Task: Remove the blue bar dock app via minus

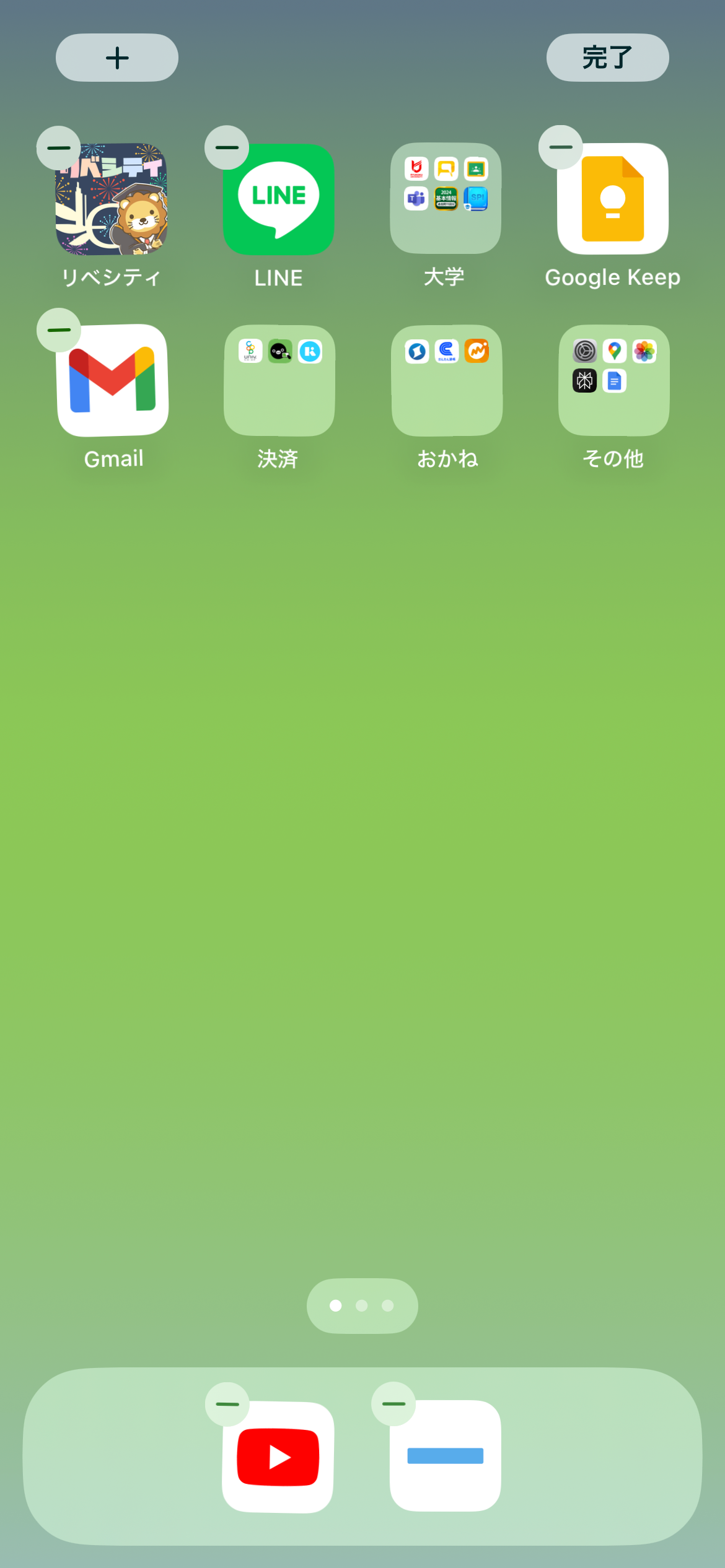Action: tap(393, 1404)
